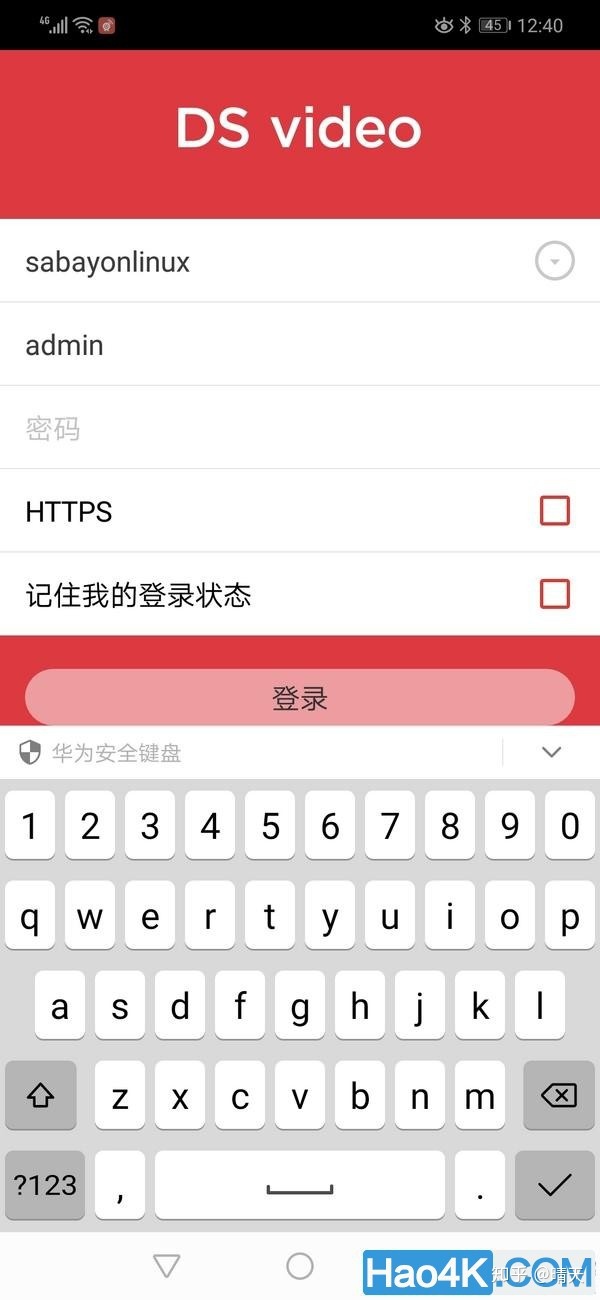This screenshot has height=1300, width=600.
Task: Focus the 密码 password field
Action: [x=300, y=428]
